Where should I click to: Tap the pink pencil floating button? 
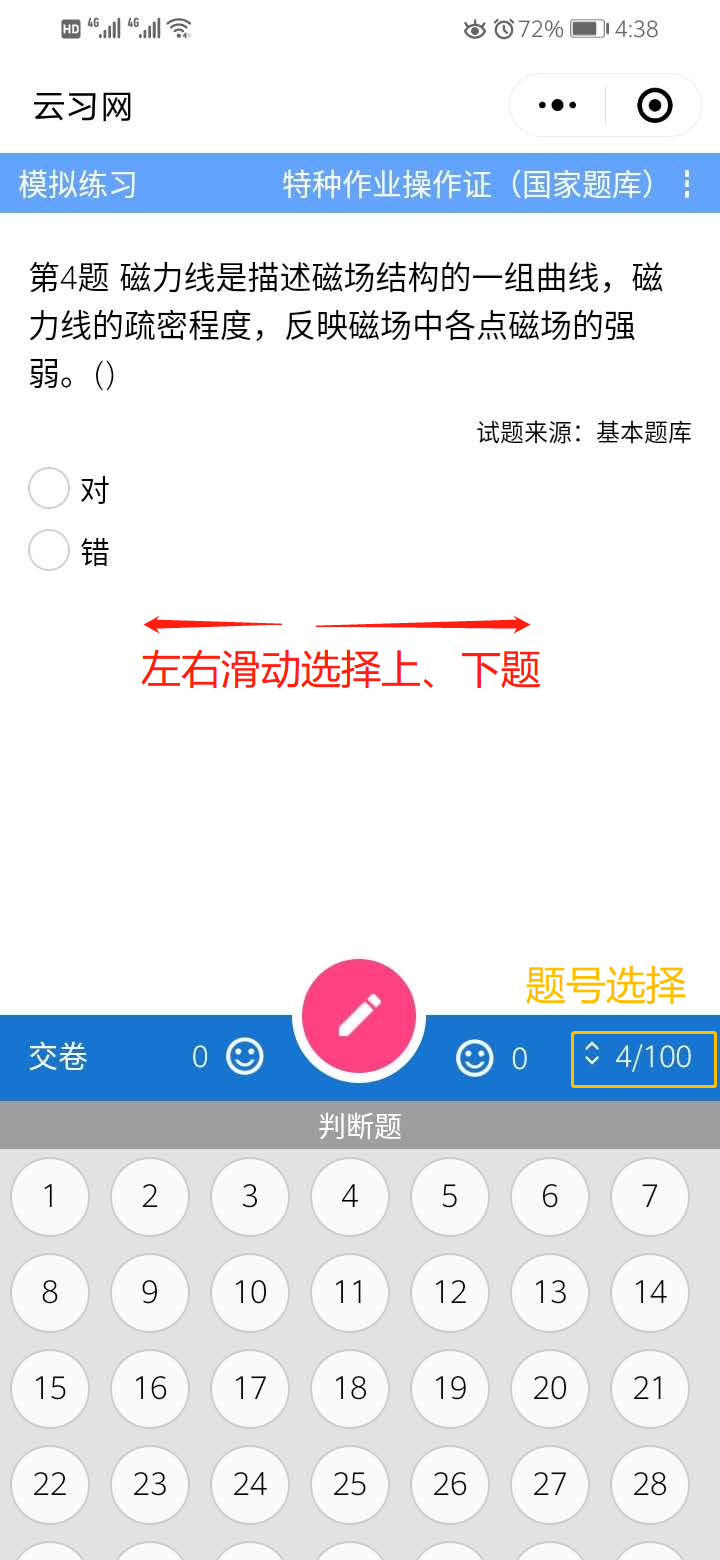[359, 1016]
